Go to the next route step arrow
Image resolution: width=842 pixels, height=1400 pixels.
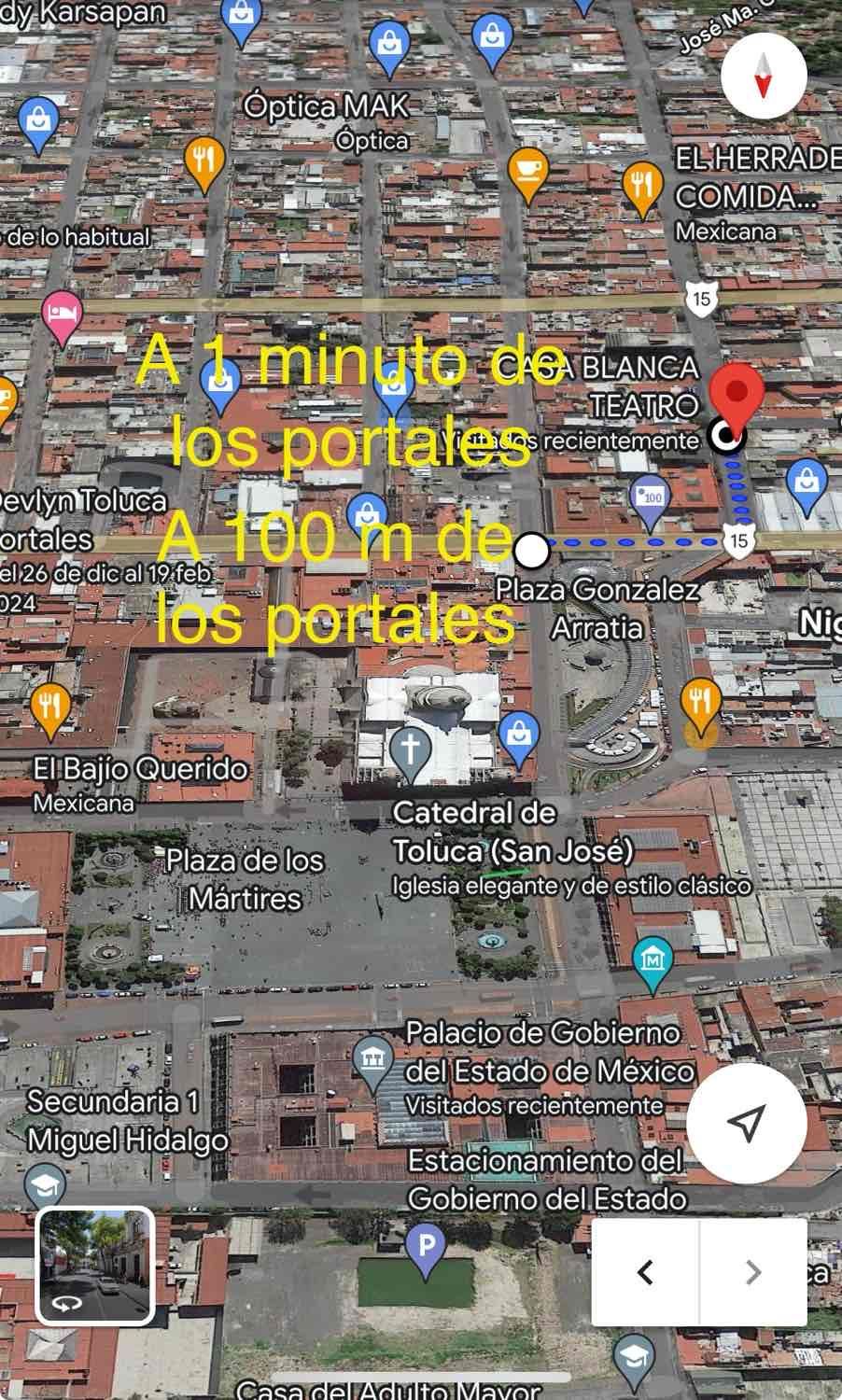(x=753, y=1271)
